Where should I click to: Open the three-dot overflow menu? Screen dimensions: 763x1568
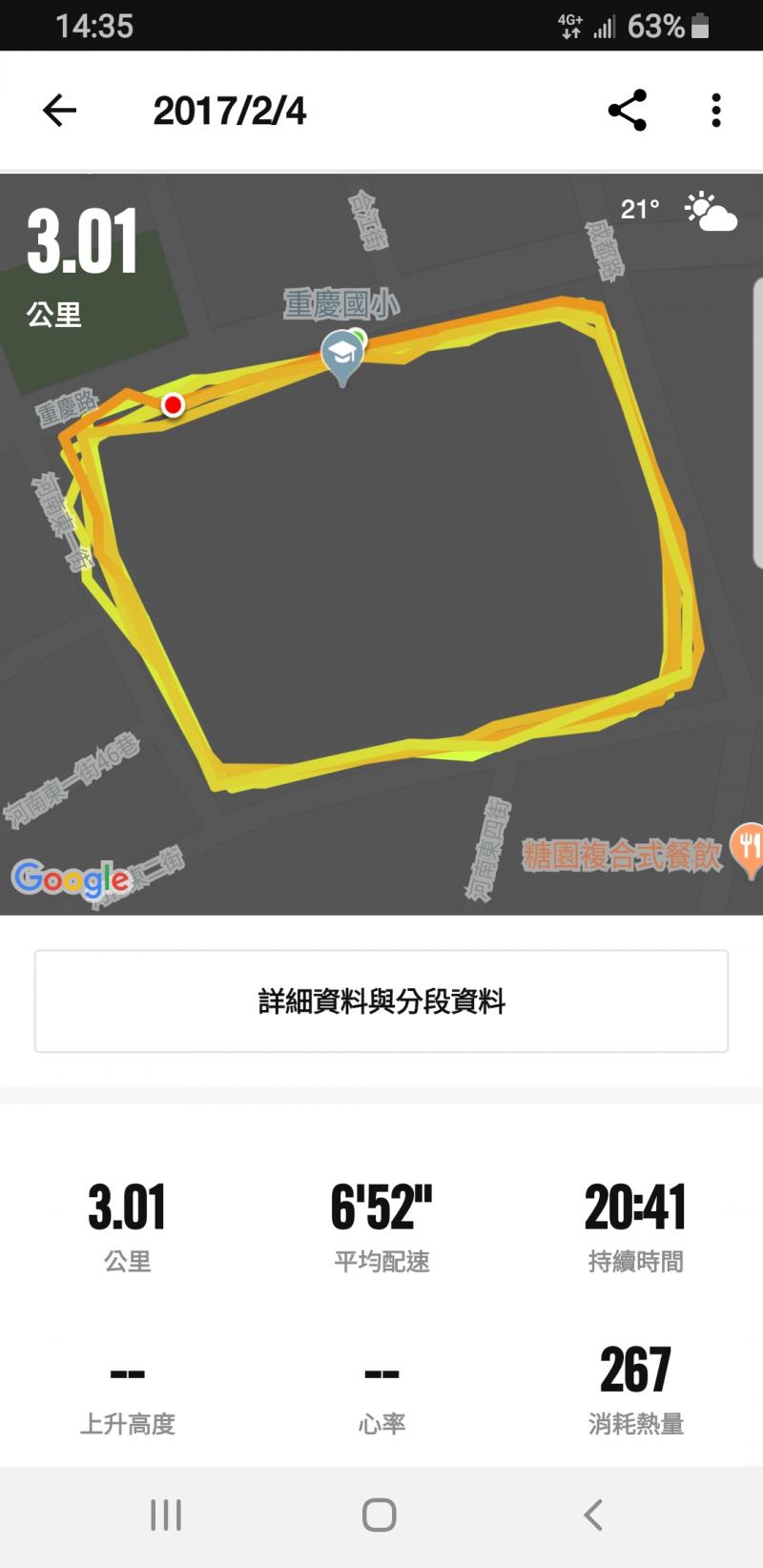click(716, 111)
